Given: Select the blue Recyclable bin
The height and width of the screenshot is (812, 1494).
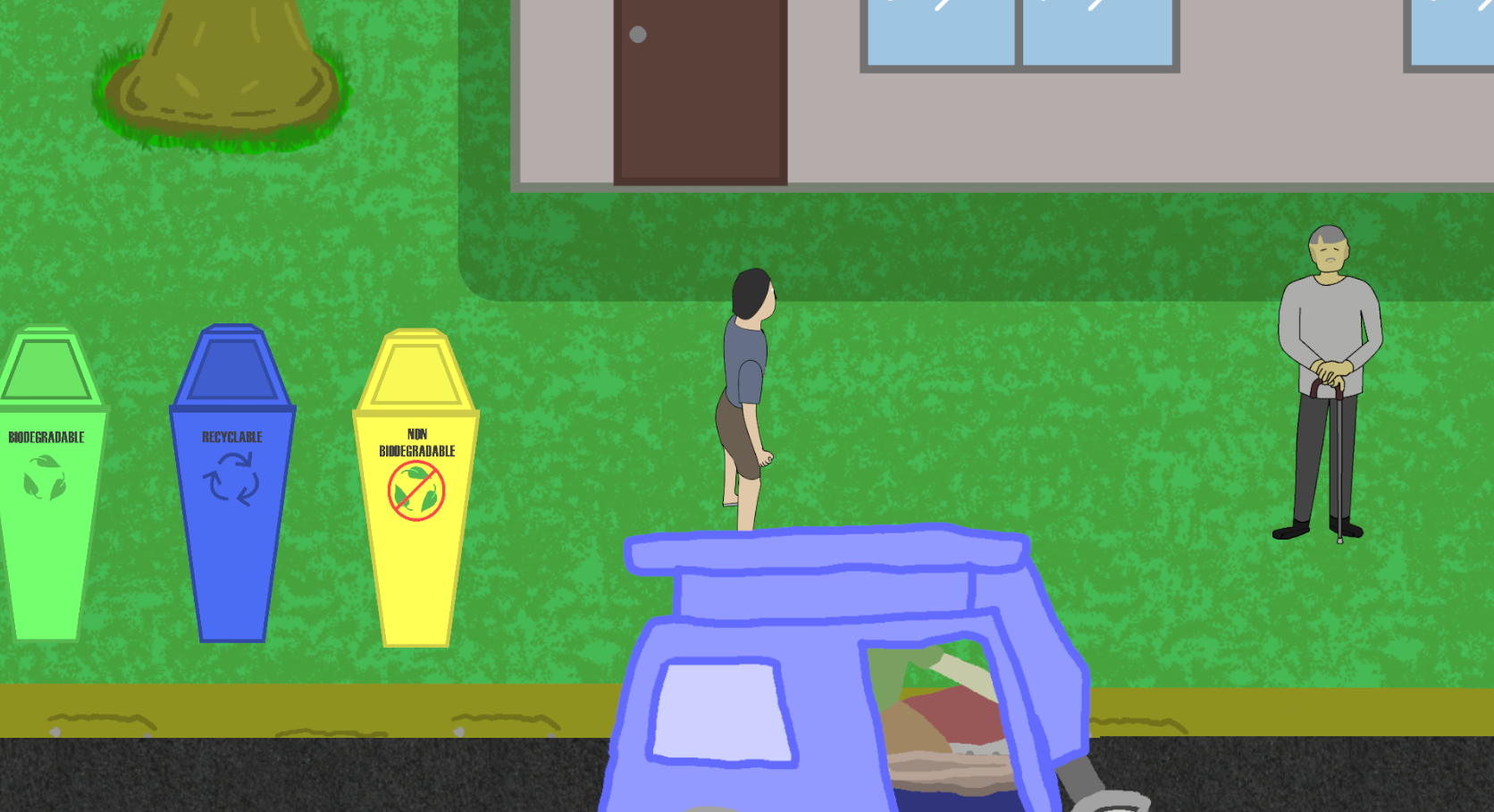Looking at the screenshot, I should click(x=232, y=500).
